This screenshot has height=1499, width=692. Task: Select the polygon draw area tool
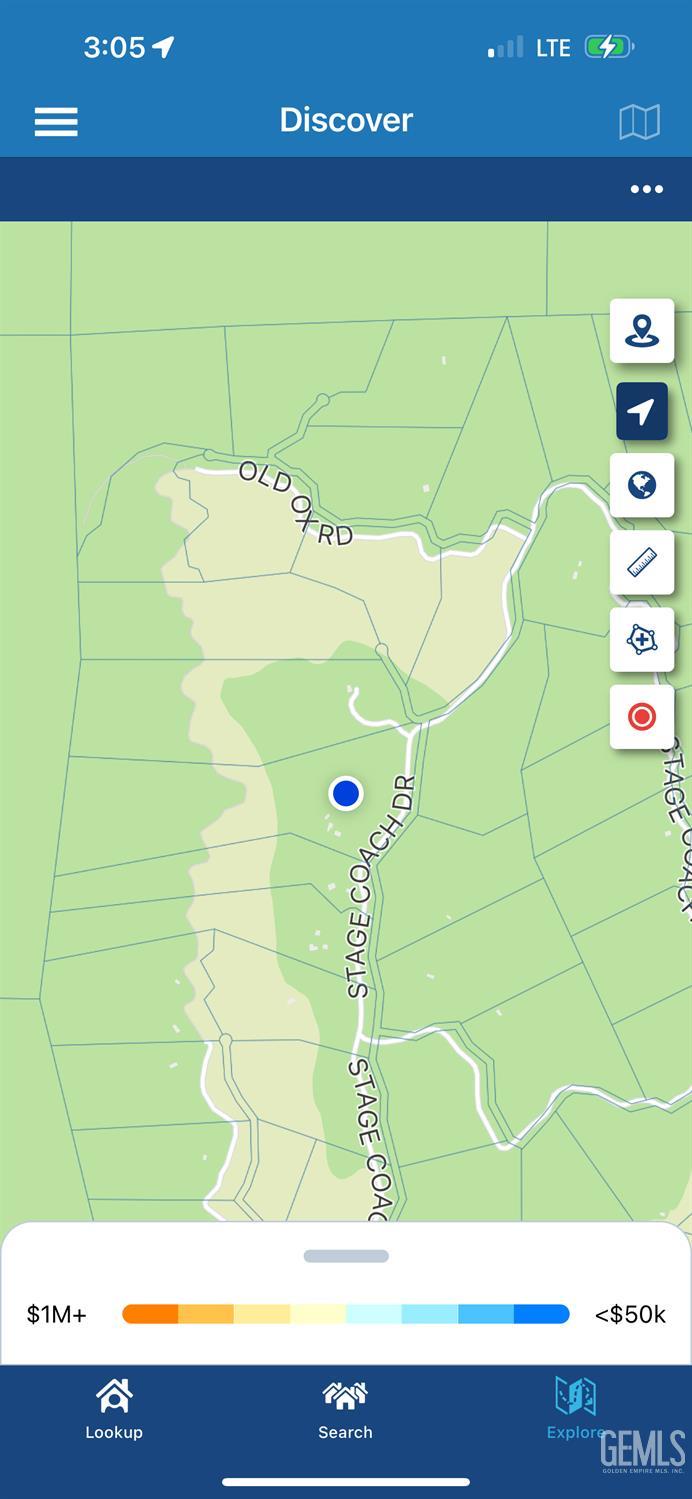[642, 640]
